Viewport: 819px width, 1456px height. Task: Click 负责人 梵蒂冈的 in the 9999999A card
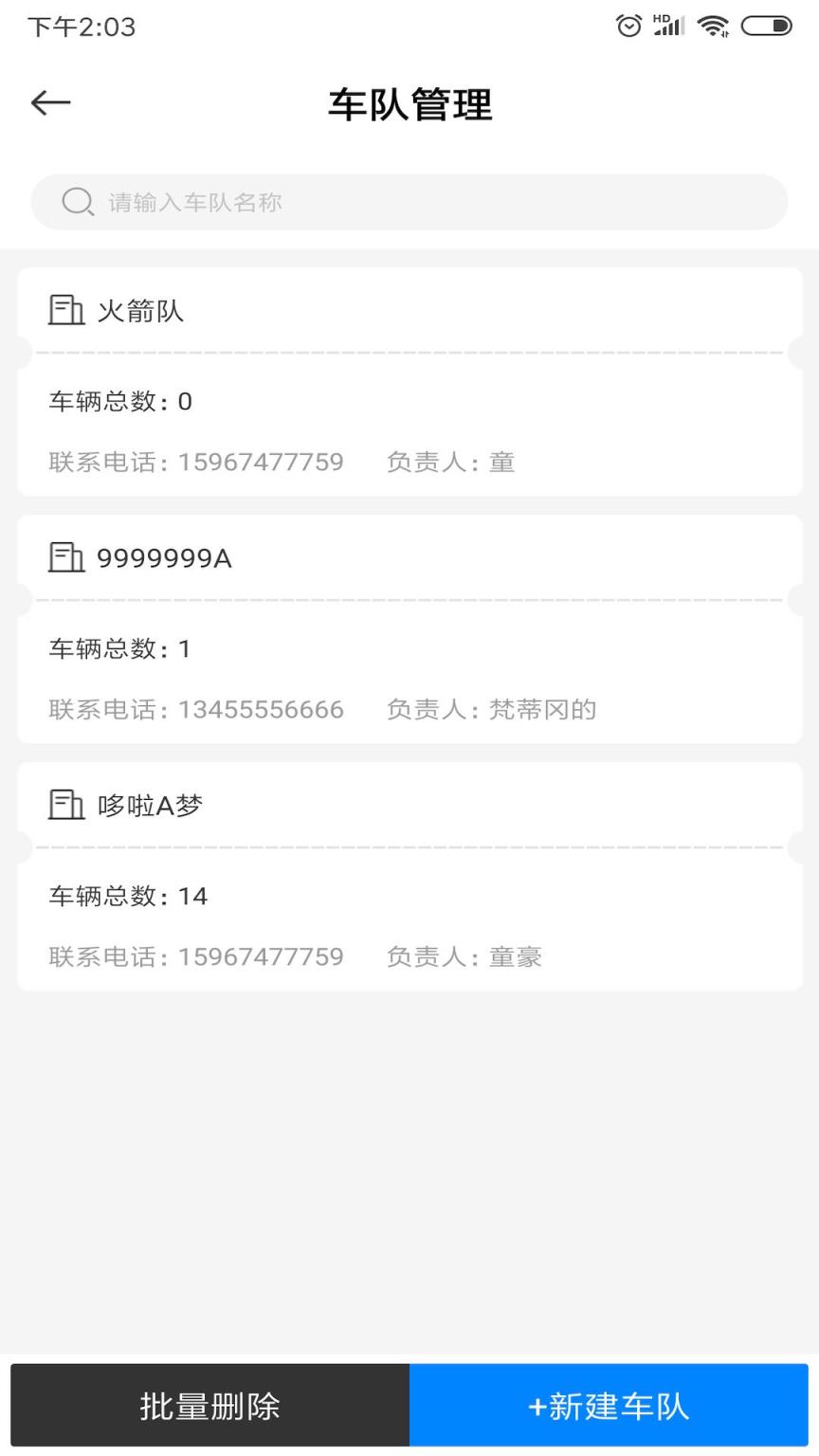coord(491,709)
